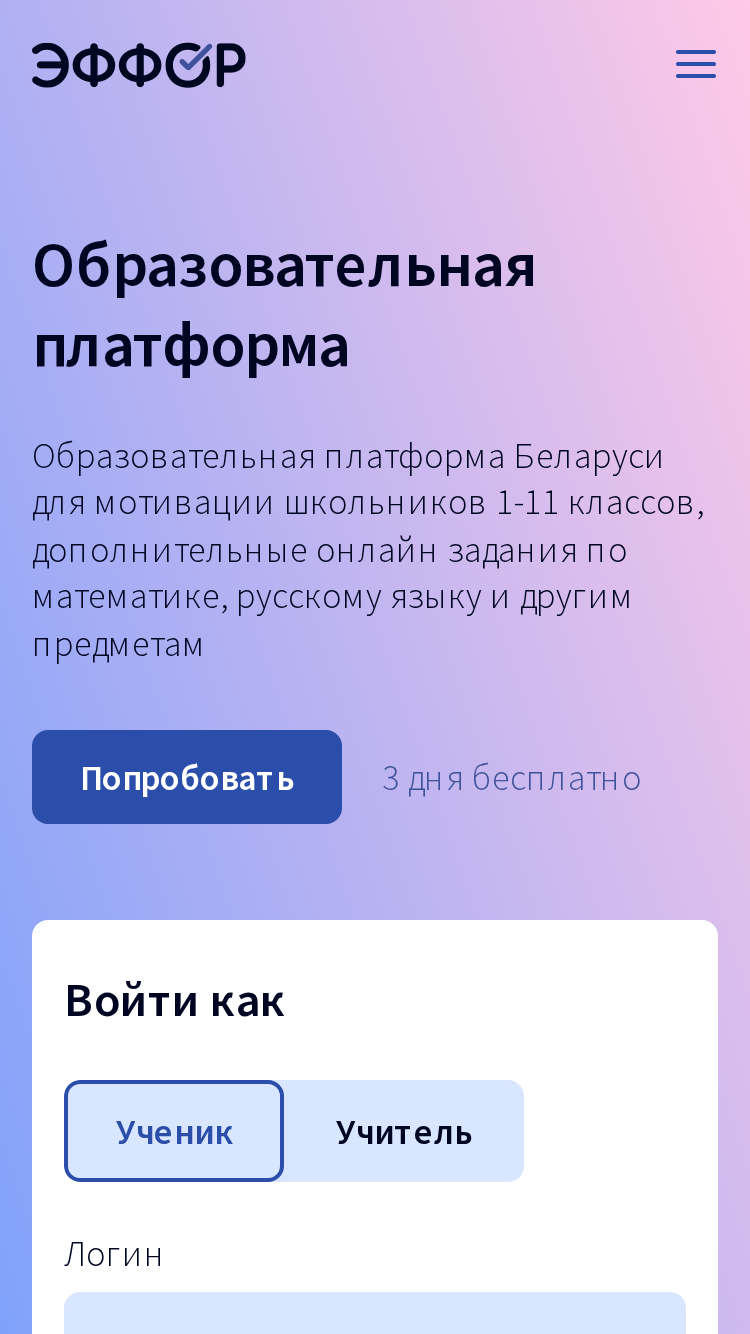
Task: Focus the Логин input field
Action: pos(375,1313)
